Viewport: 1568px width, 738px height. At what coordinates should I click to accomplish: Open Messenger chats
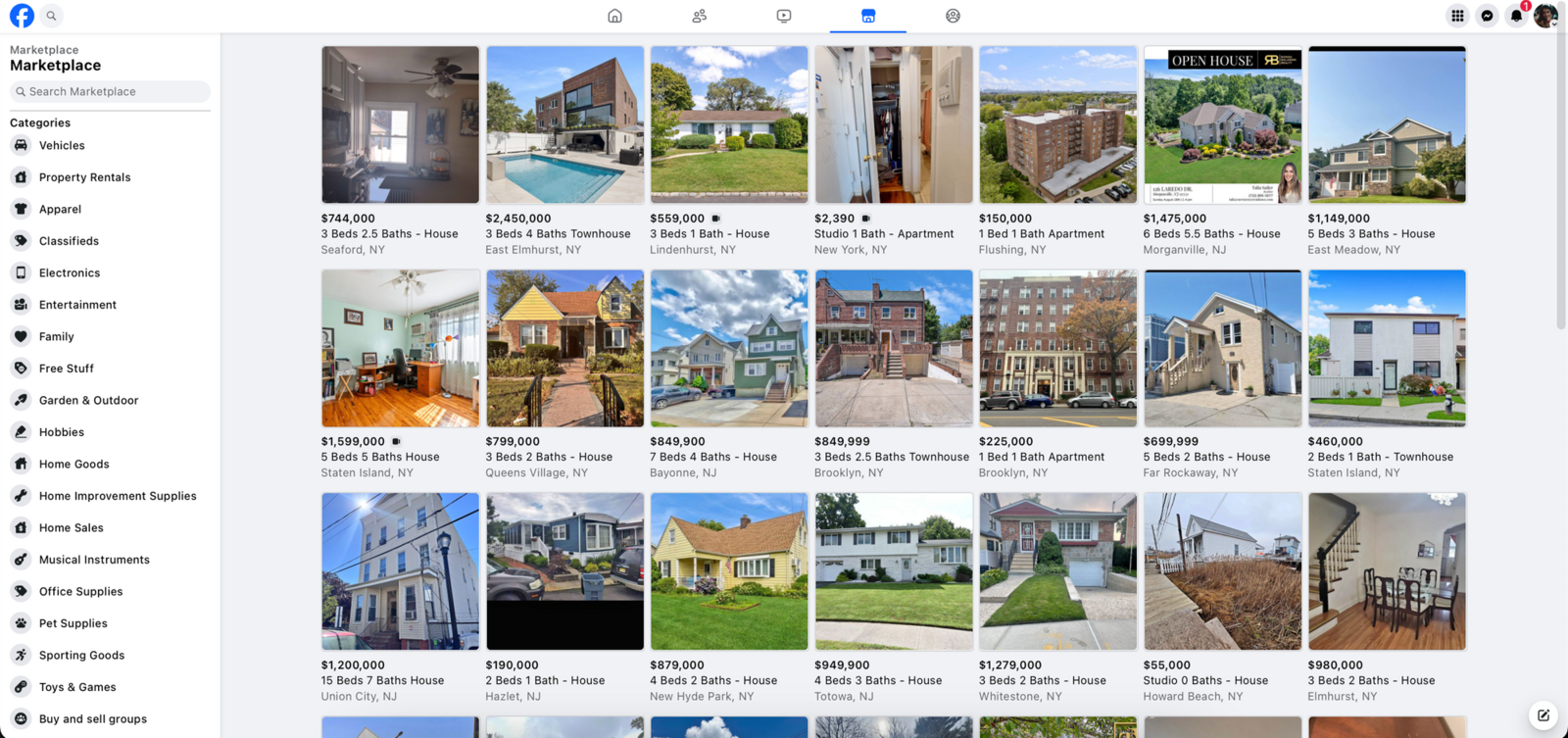coord(1487,16)
